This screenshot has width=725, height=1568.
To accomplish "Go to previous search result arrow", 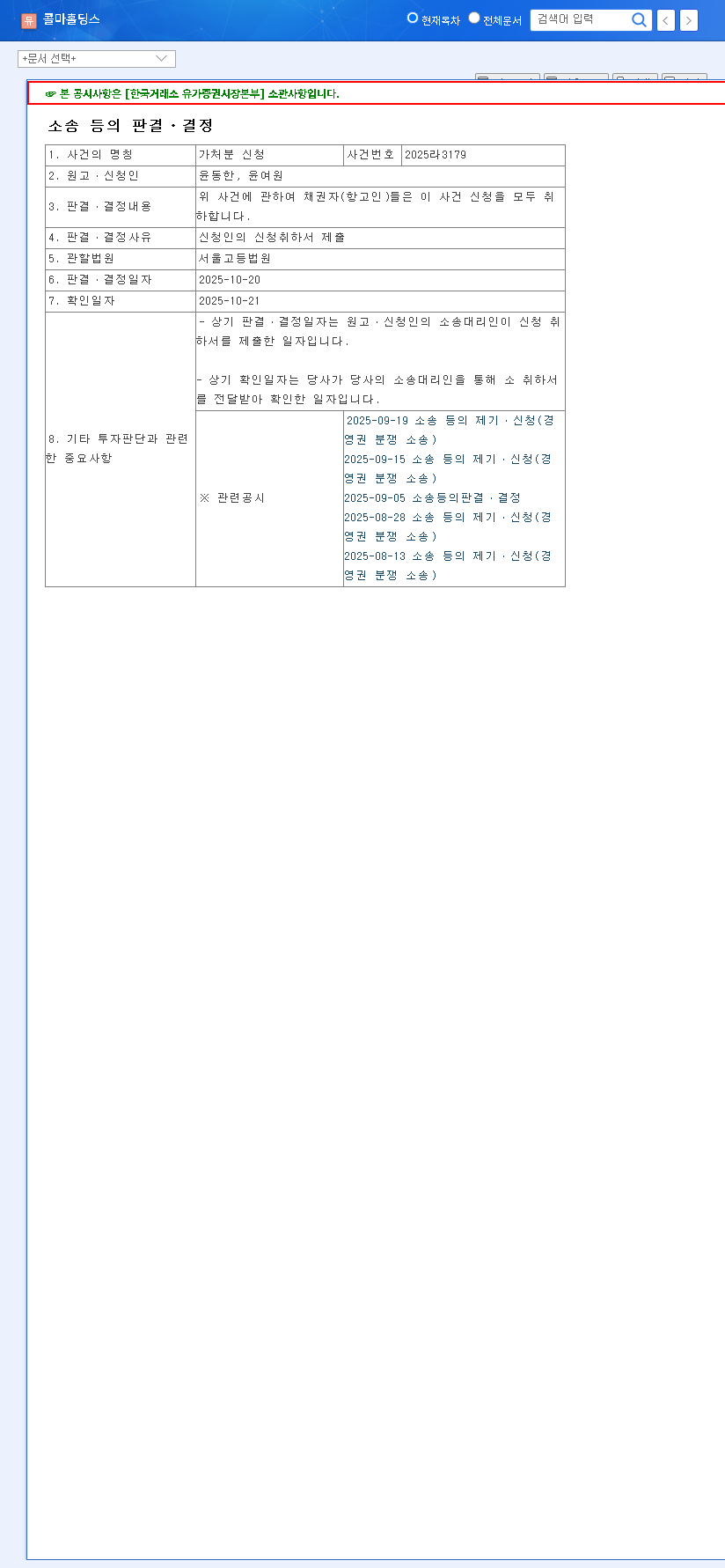I will [x=666, y=20].
